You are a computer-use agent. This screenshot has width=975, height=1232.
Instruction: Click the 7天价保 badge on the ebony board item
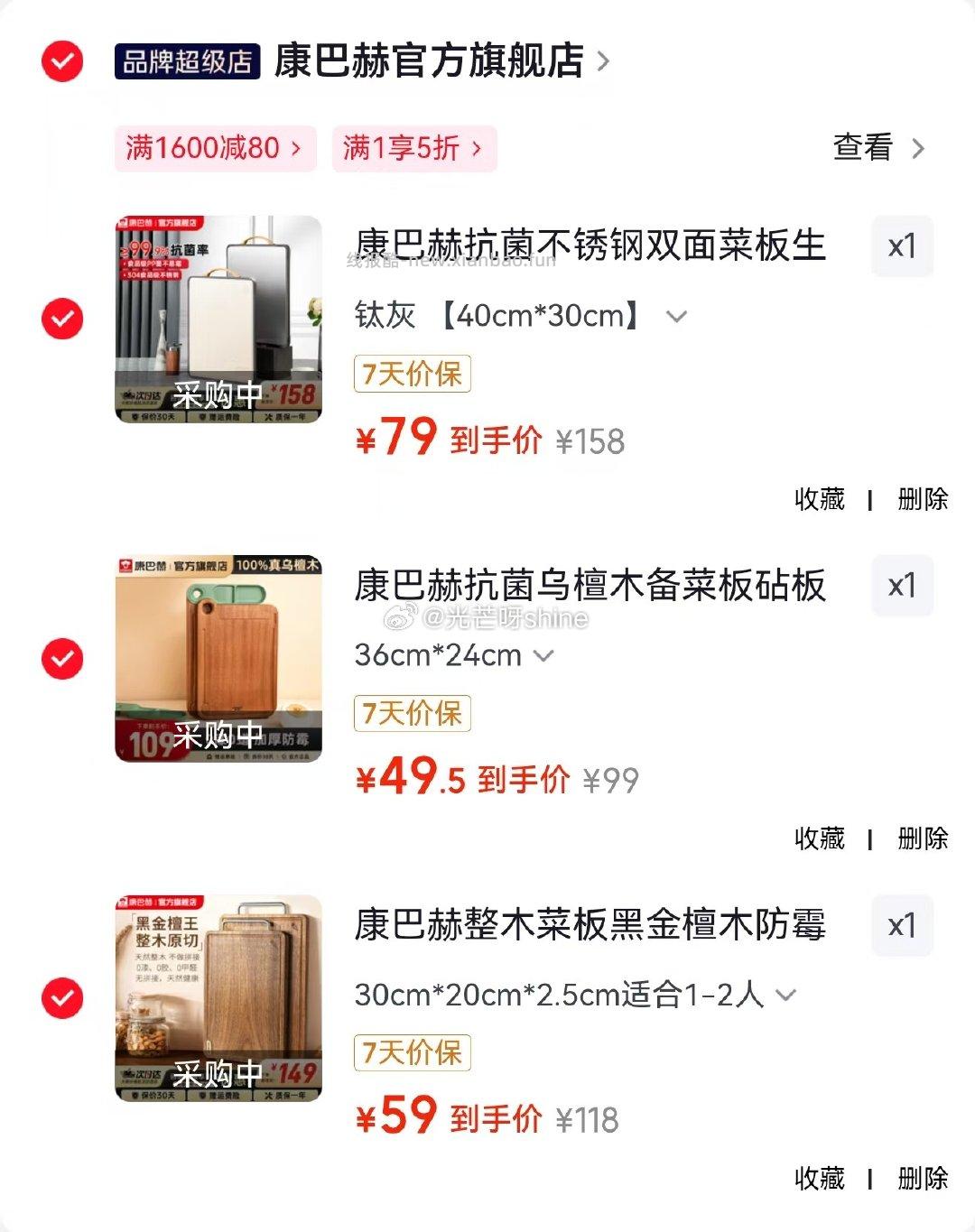(x=412, y=714)
